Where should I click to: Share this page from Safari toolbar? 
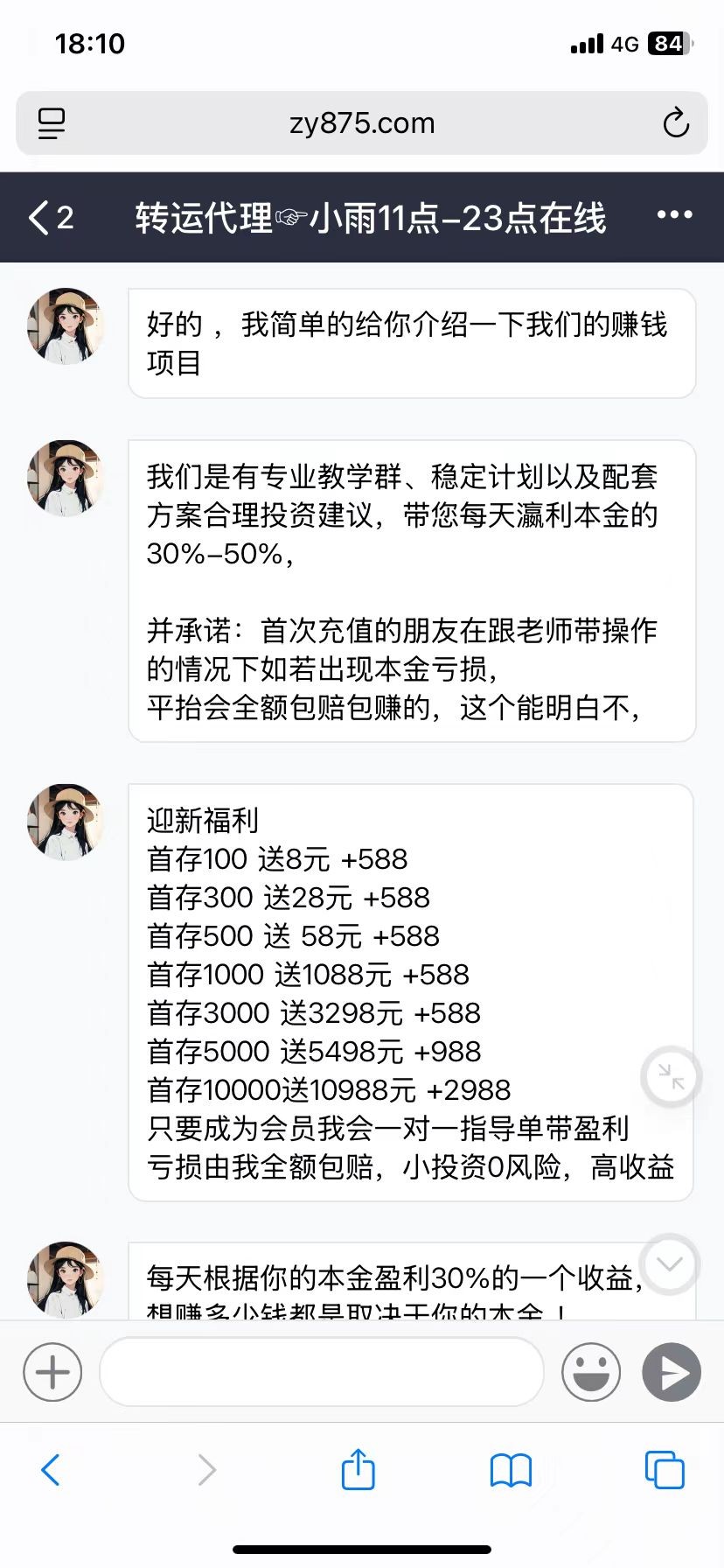358,1469
